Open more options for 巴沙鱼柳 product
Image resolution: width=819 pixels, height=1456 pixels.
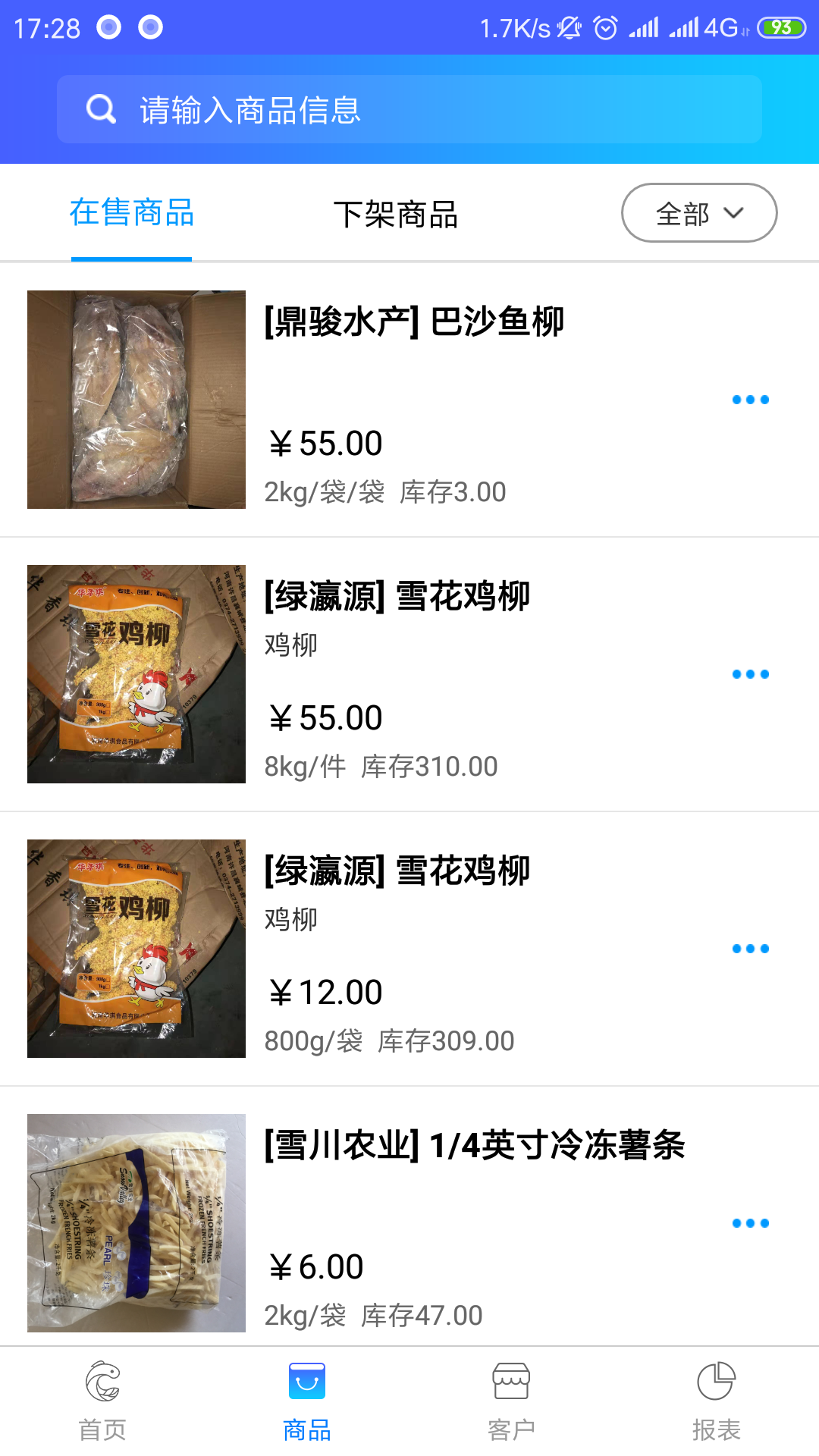pyautogui.click(x=751, y=399)
